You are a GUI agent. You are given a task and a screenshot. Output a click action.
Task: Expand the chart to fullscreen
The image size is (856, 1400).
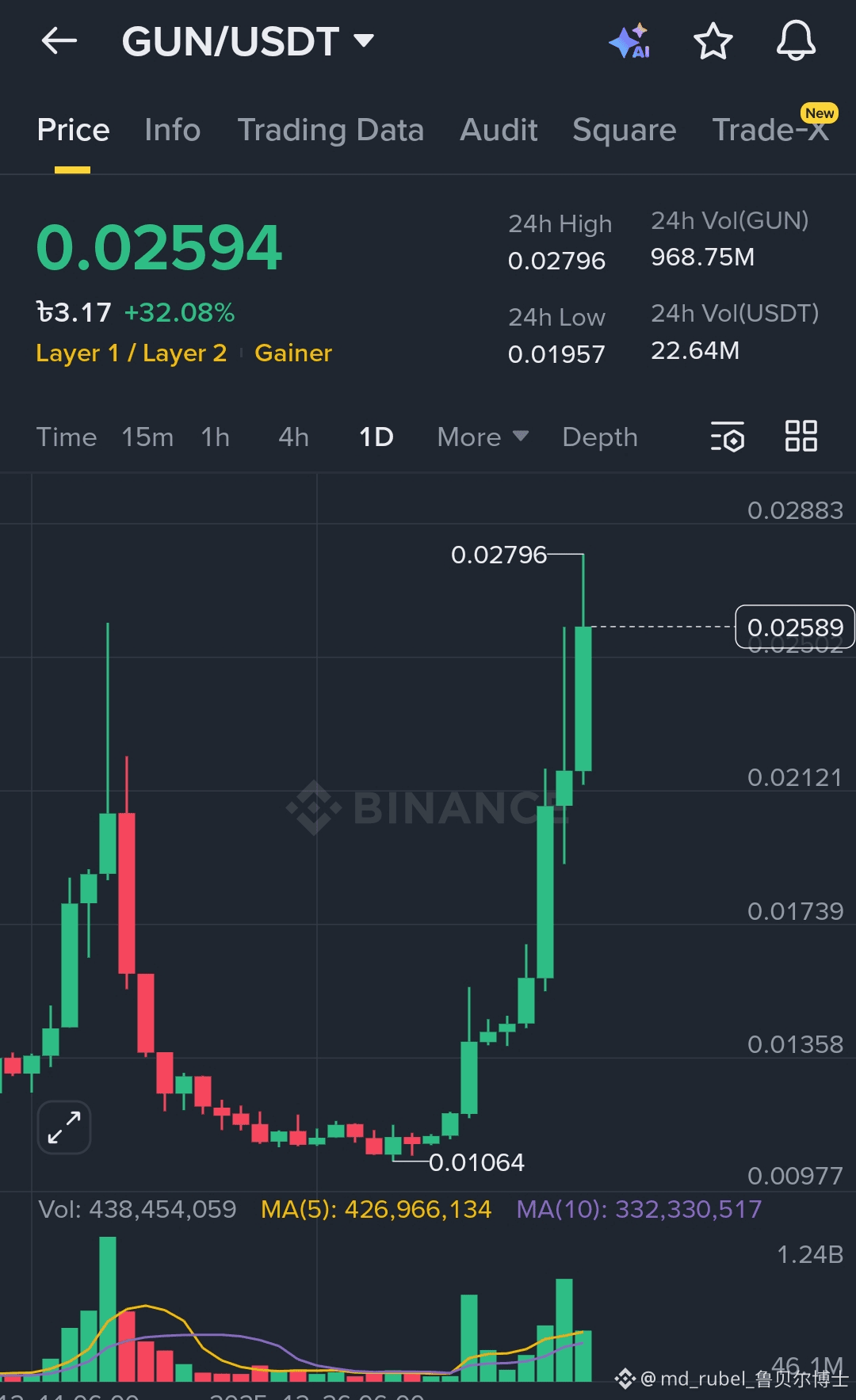pyautogui.click(x=64, y=1127)
